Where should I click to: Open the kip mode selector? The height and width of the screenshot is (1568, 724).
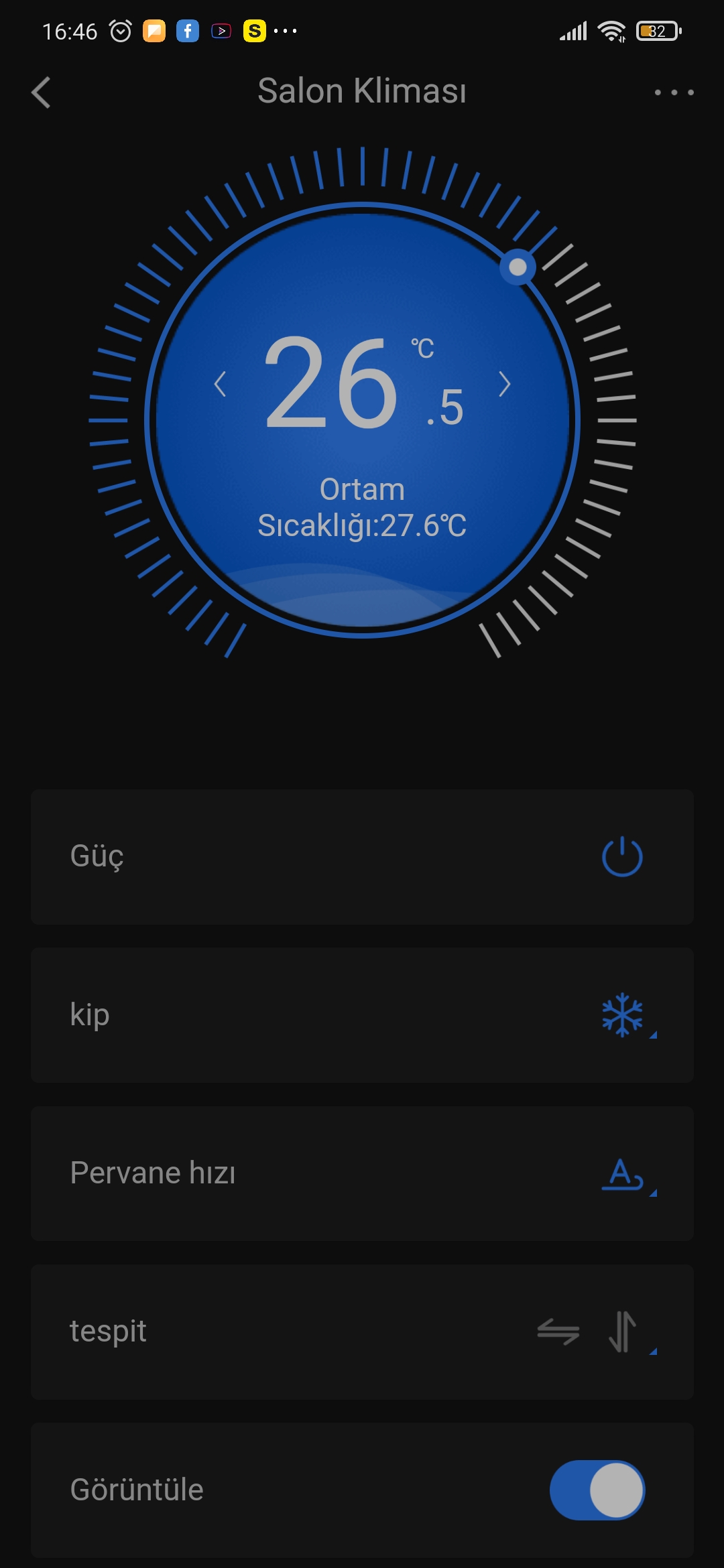point(362,1015)
